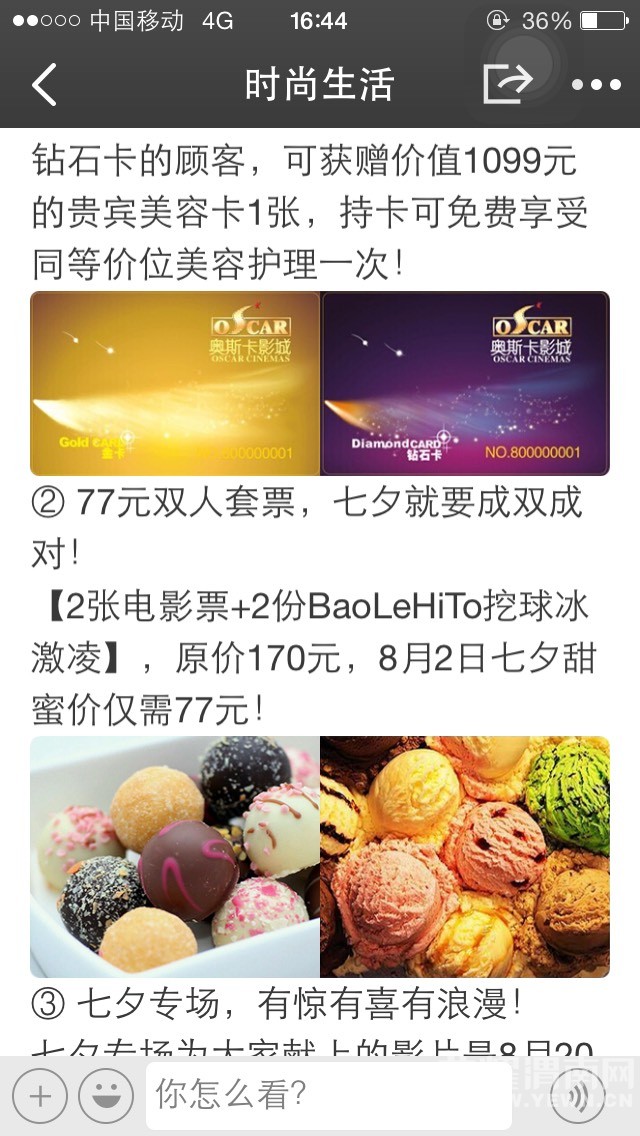640x1136 pixels.
Task: View the ice cream photo
Action: tap(320, 857)
